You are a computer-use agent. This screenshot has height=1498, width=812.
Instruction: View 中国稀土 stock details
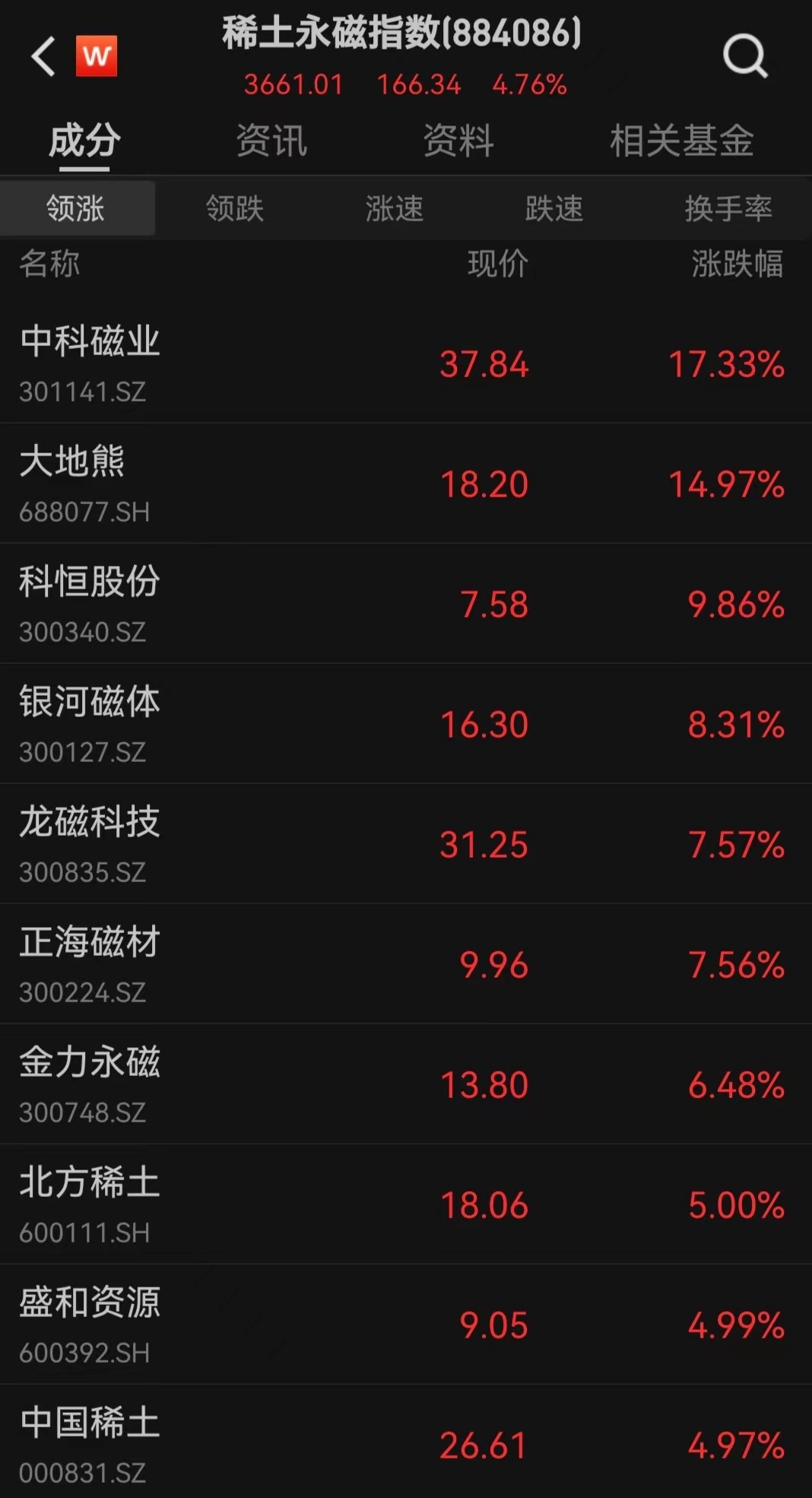pyautogui.click(x=406, y=1442)
